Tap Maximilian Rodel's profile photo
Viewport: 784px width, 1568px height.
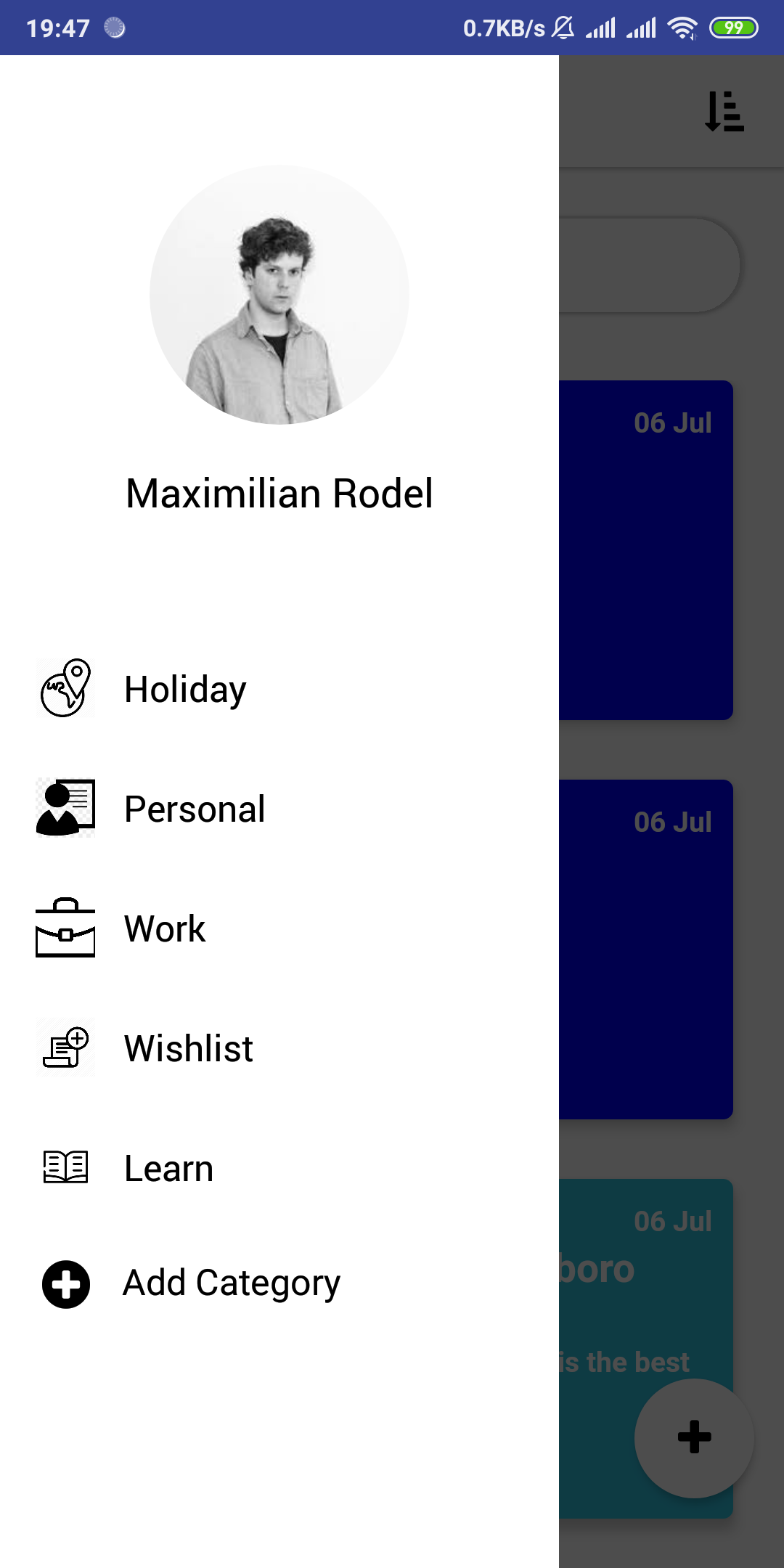coord(279,295)
